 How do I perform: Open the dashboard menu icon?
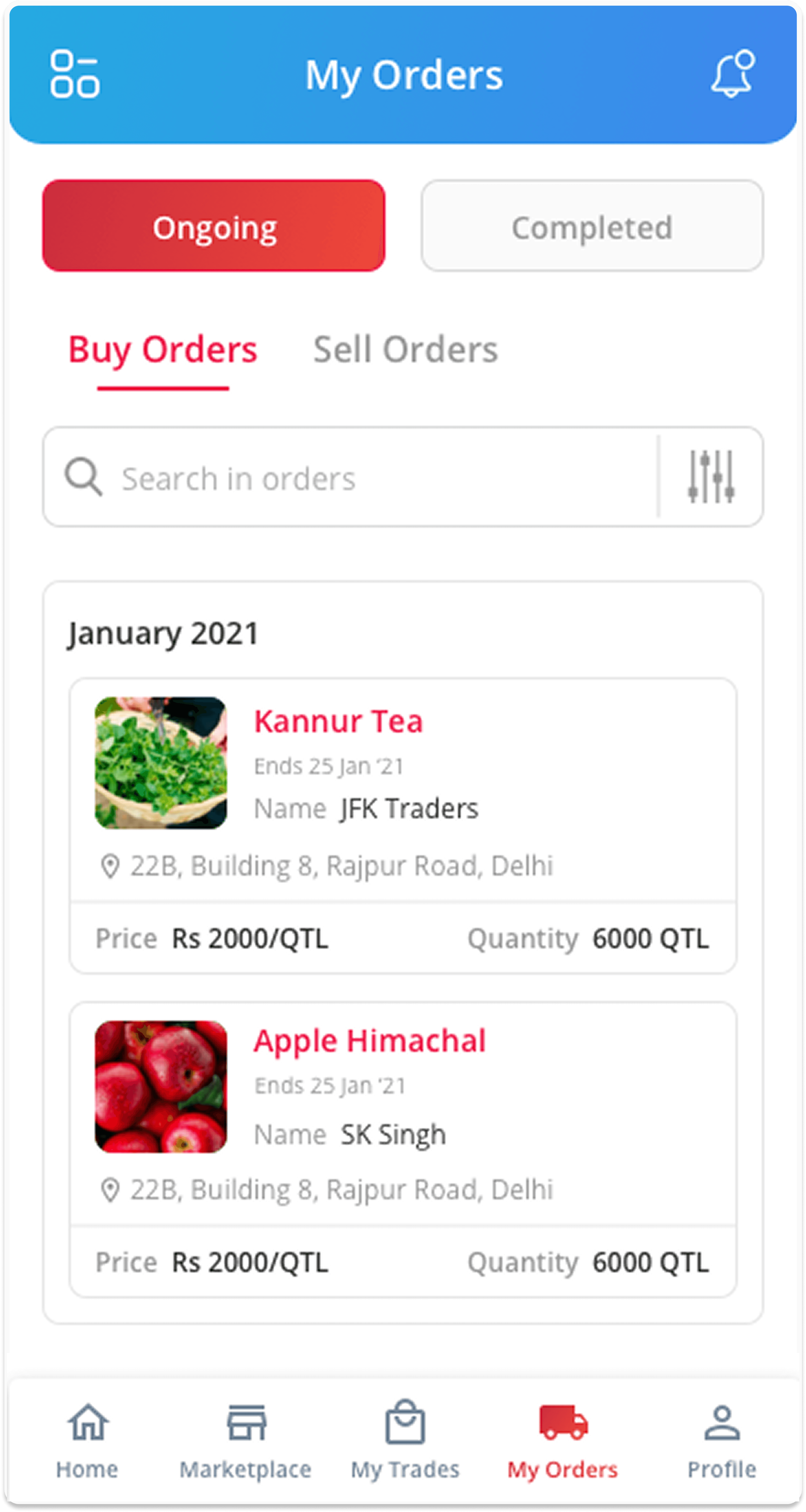click(74, 74)
